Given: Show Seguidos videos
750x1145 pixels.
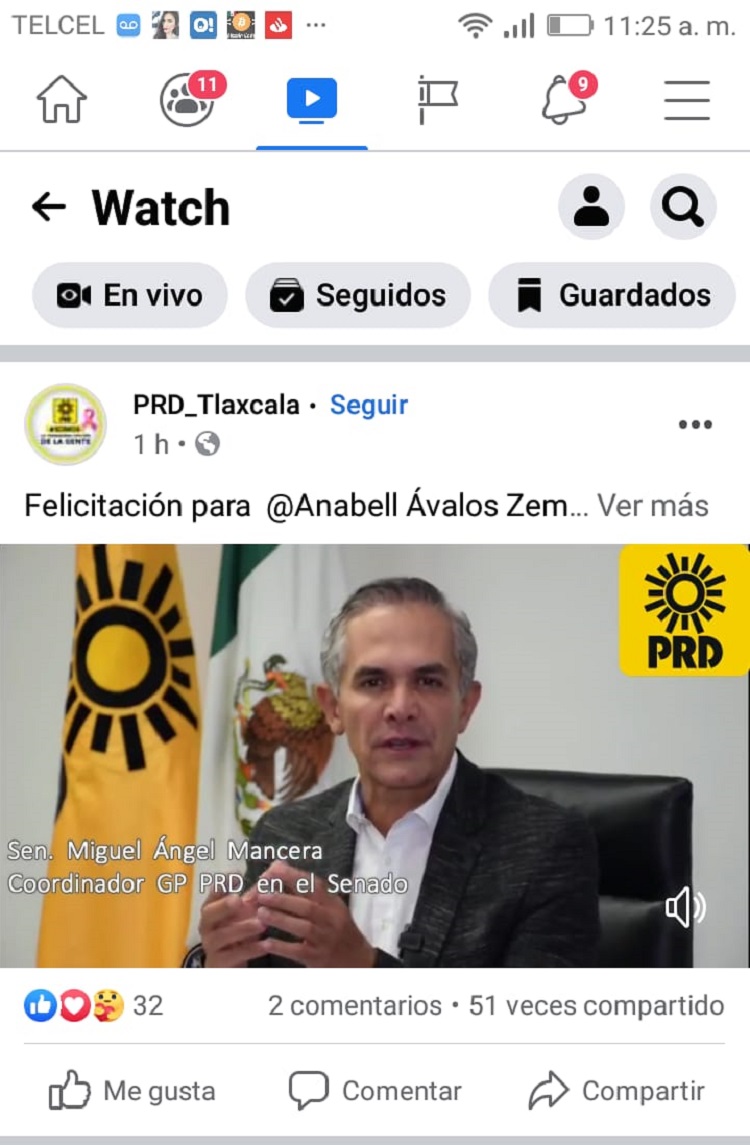Looking at the screenshot, I should tap(358, 295).
